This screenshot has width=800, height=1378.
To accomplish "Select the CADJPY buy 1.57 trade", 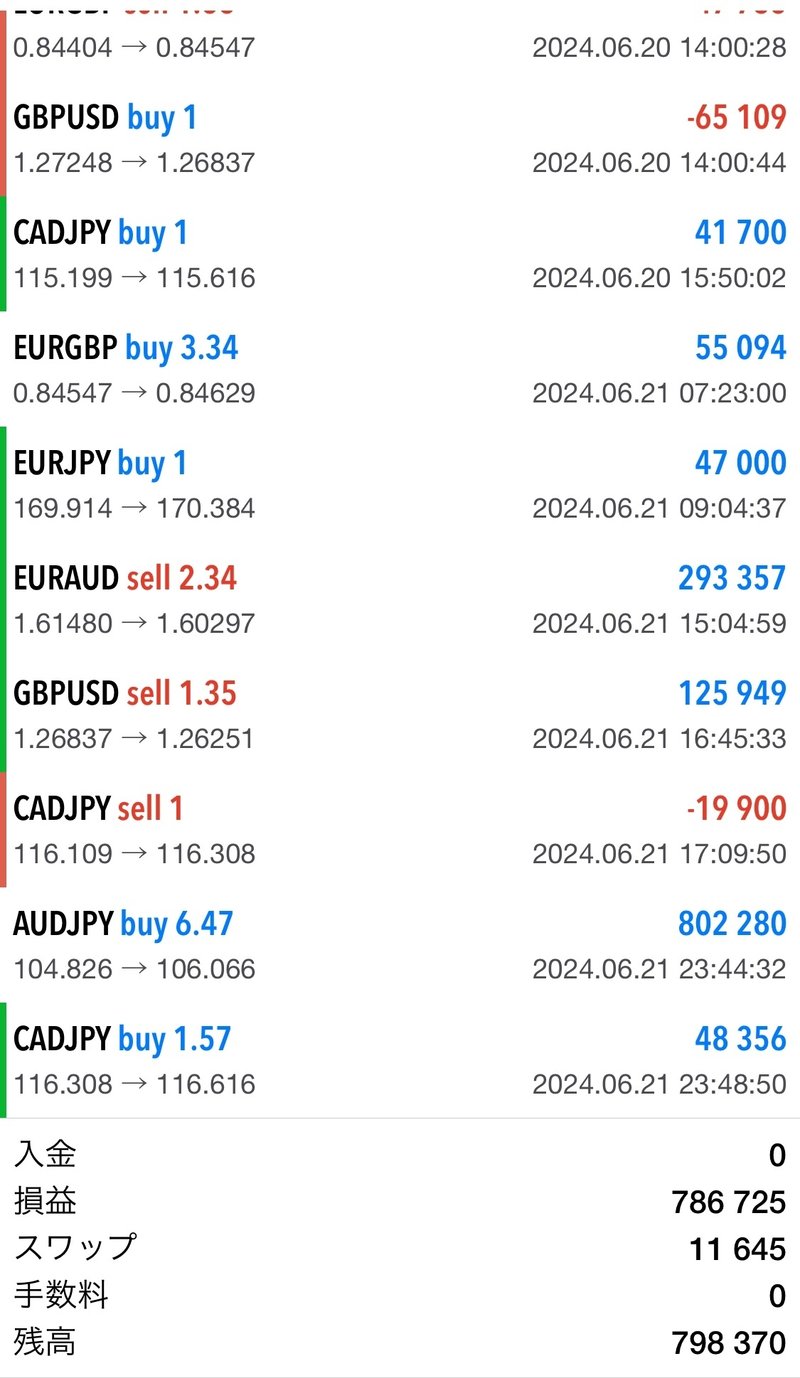I will point(400,1060).
